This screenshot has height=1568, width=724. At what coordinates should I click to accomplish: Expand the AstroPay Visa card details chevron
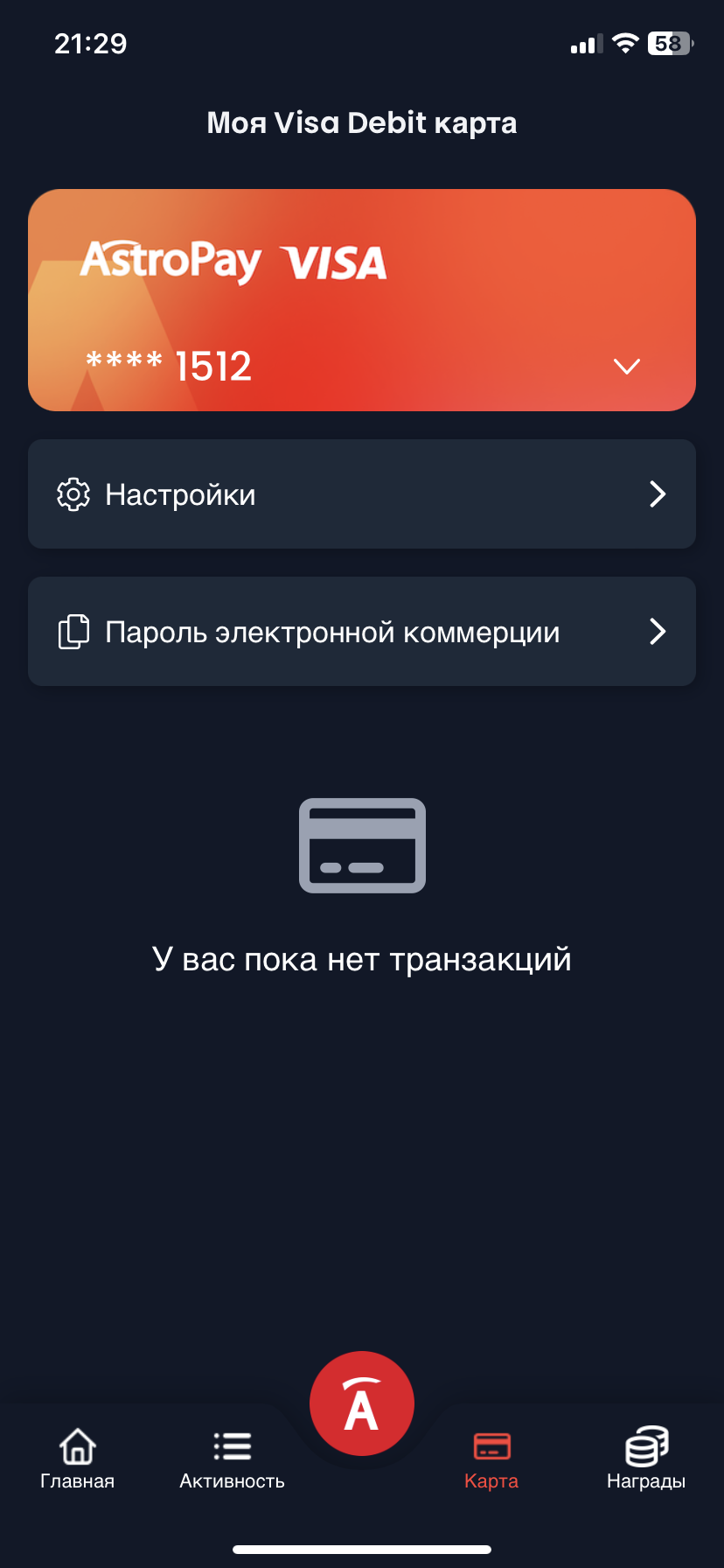pyautogui.click(x=627, y=366)
